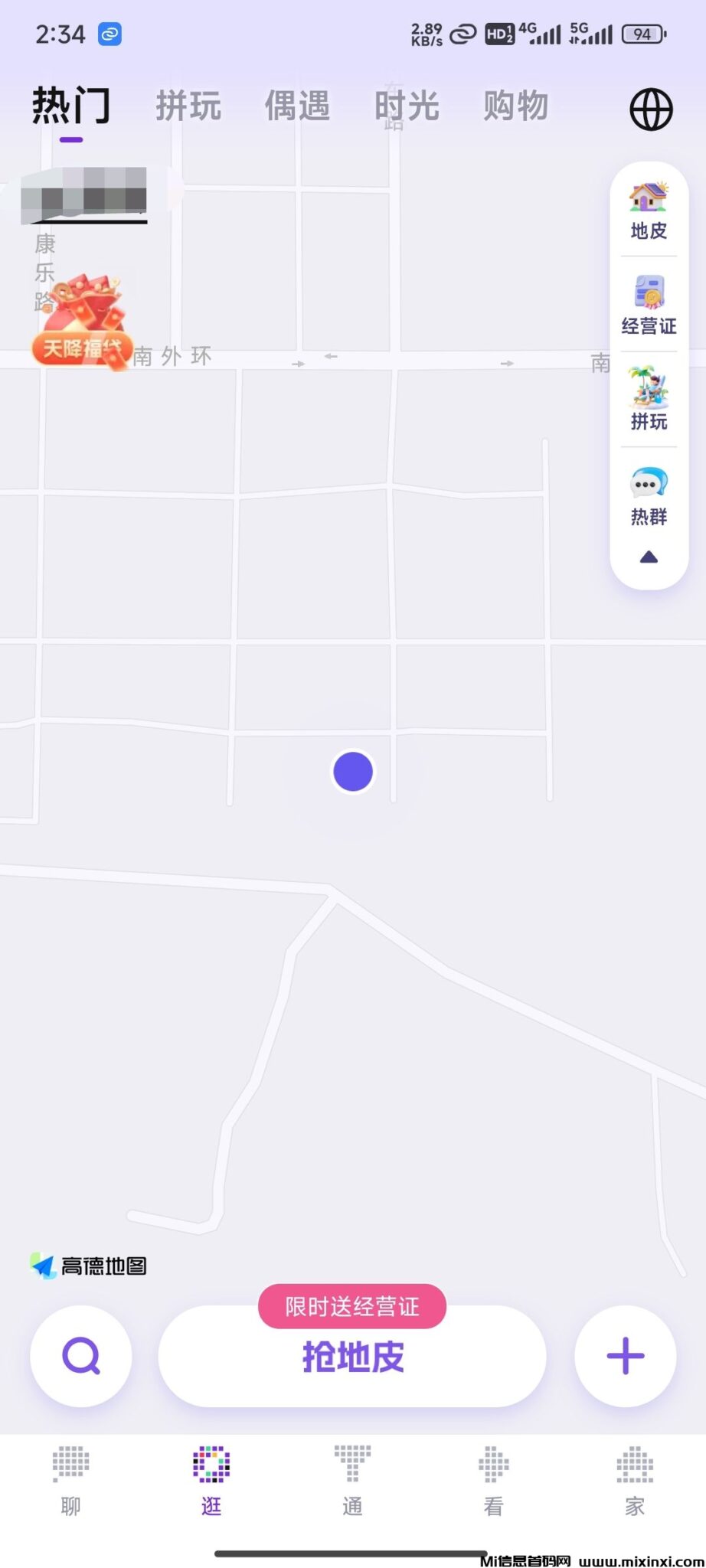Tap the plus button
The height and width of the screenshot is (1568, 706).
coord(625,1356)
